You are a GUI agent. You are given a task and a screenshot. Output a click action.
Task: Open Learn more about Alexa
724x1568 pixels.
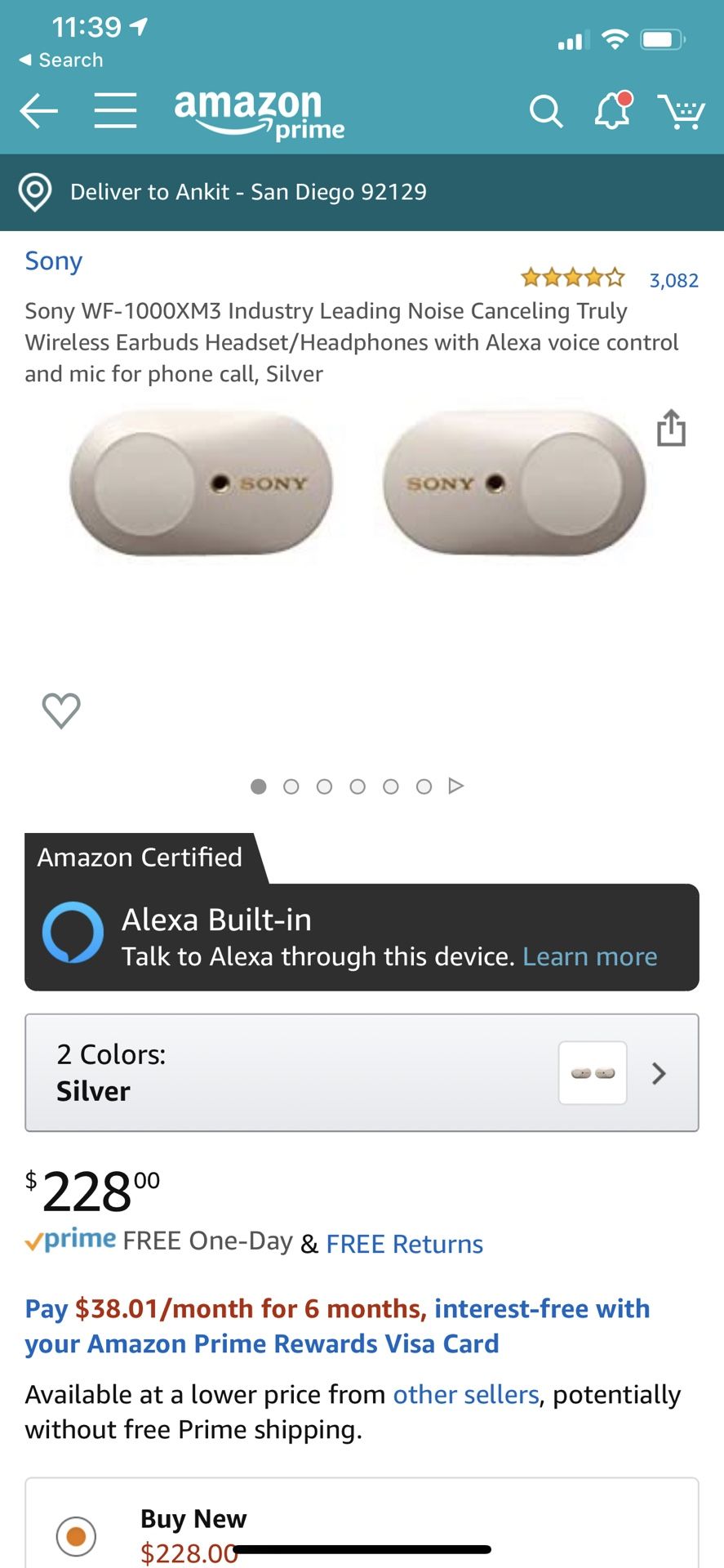click(589, 955)
